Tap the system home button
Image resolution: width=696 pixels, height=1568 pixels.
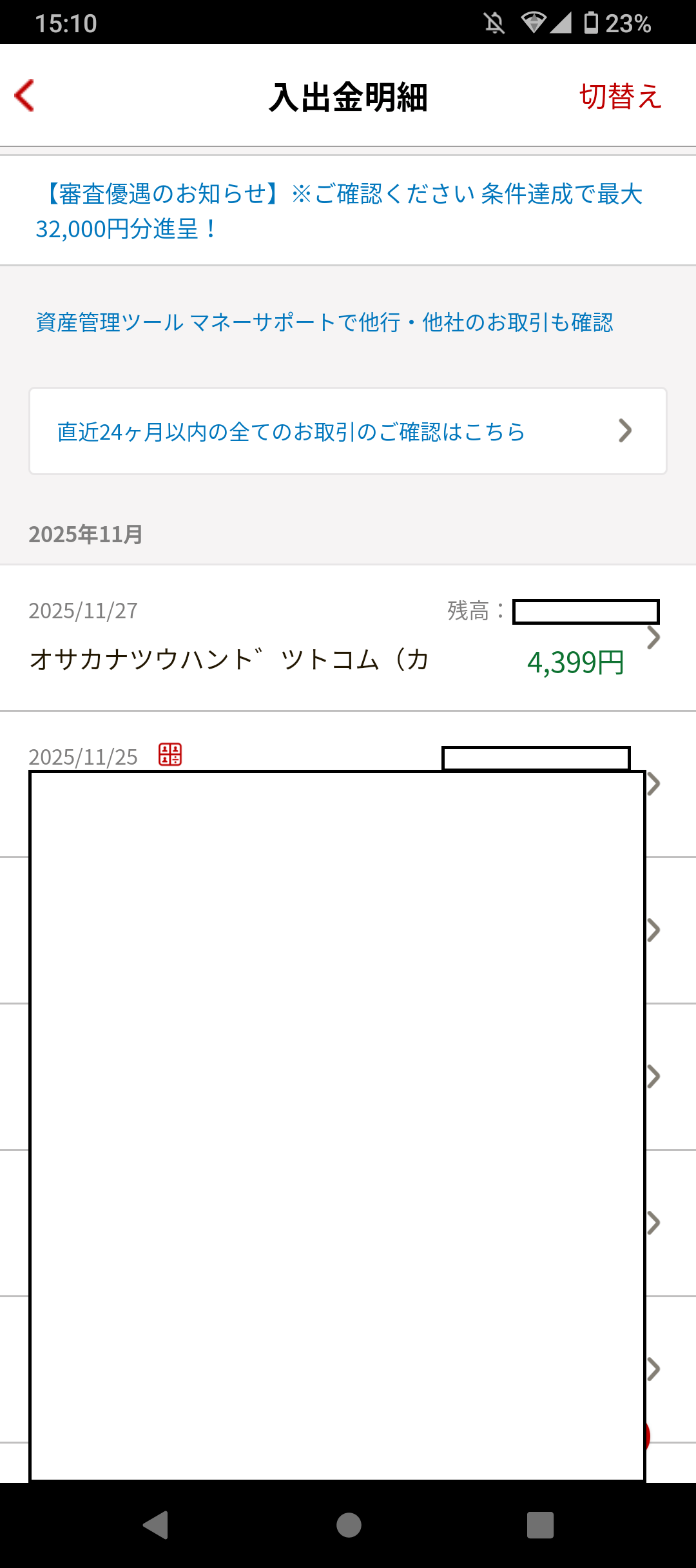349,1525
